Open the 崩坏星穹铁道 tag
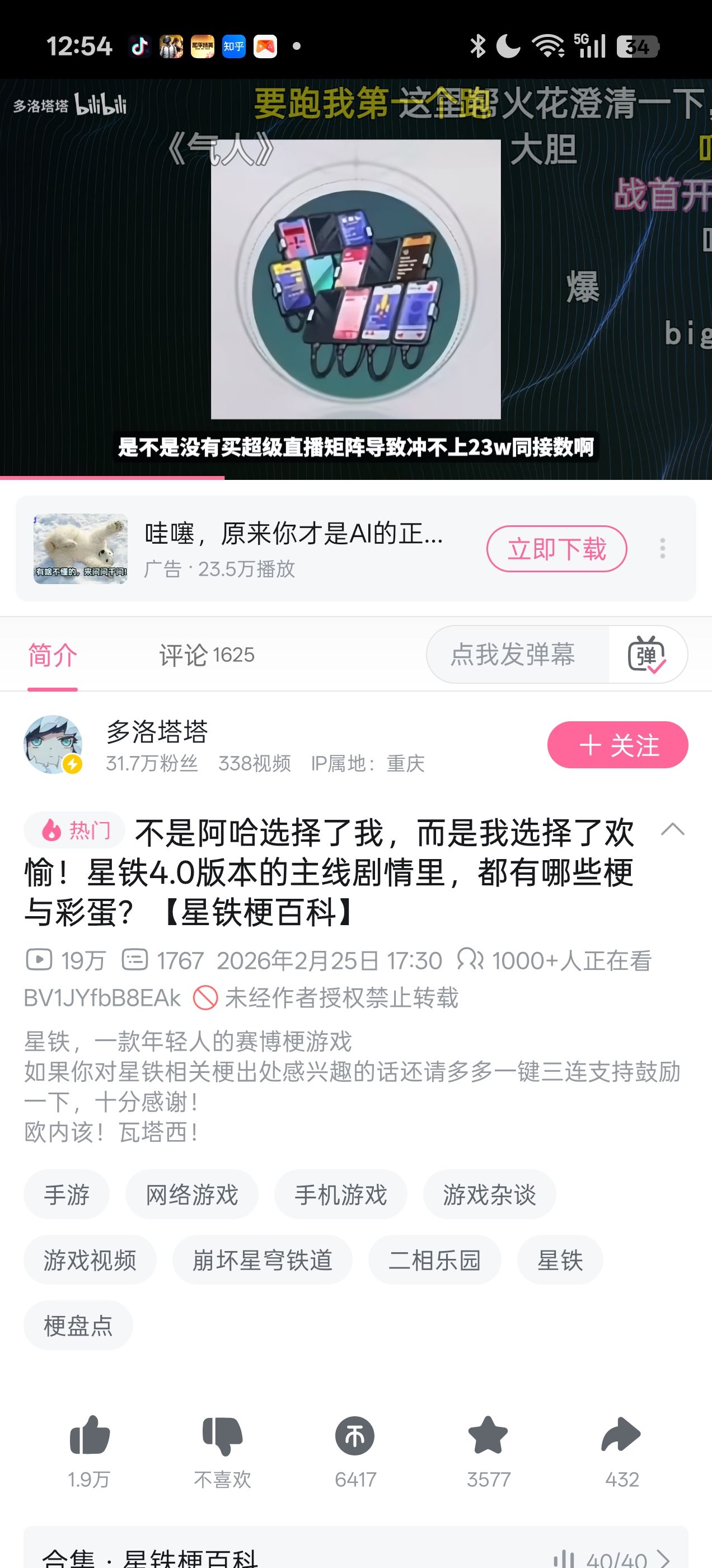Screen dimensions: 712x1568 pyautogui.click(x=263, y=1260)
